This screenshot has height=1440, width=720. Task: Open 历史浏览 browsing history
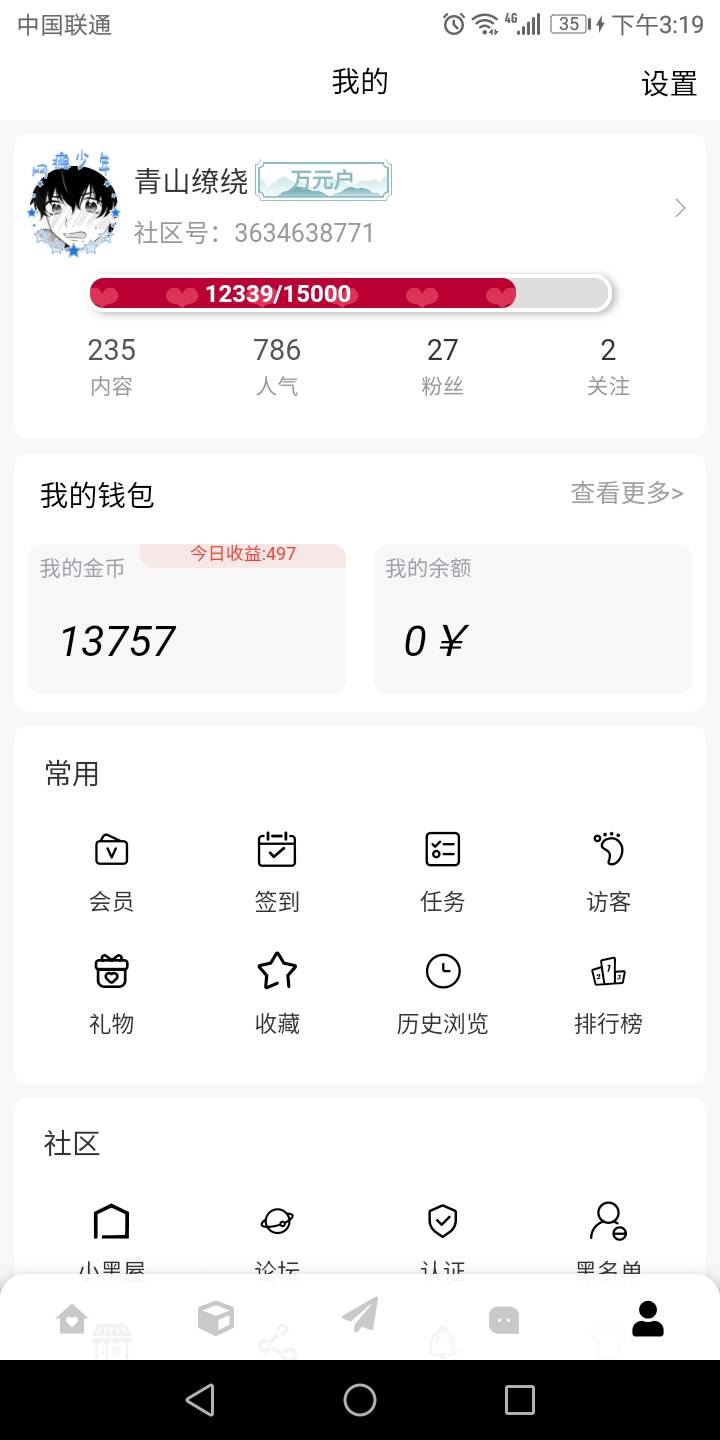pos(442,992)
